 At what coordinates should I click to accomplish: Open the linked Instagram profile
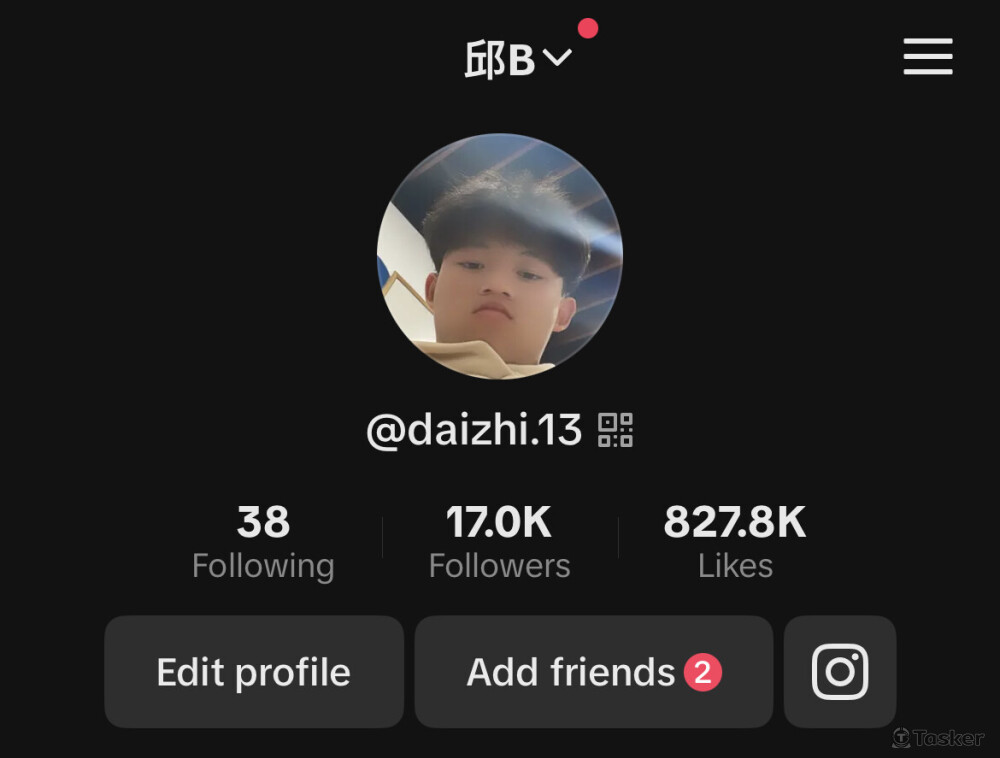tap(840, 672)
